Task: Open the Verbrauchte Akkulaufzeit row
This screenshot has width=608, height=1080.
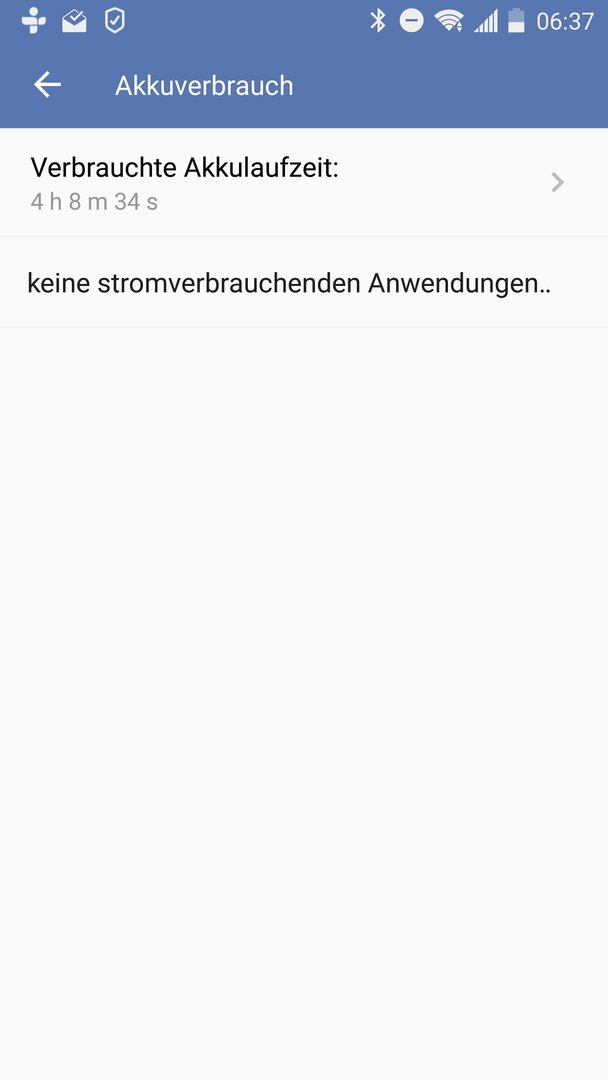Action: pos(304,183)
